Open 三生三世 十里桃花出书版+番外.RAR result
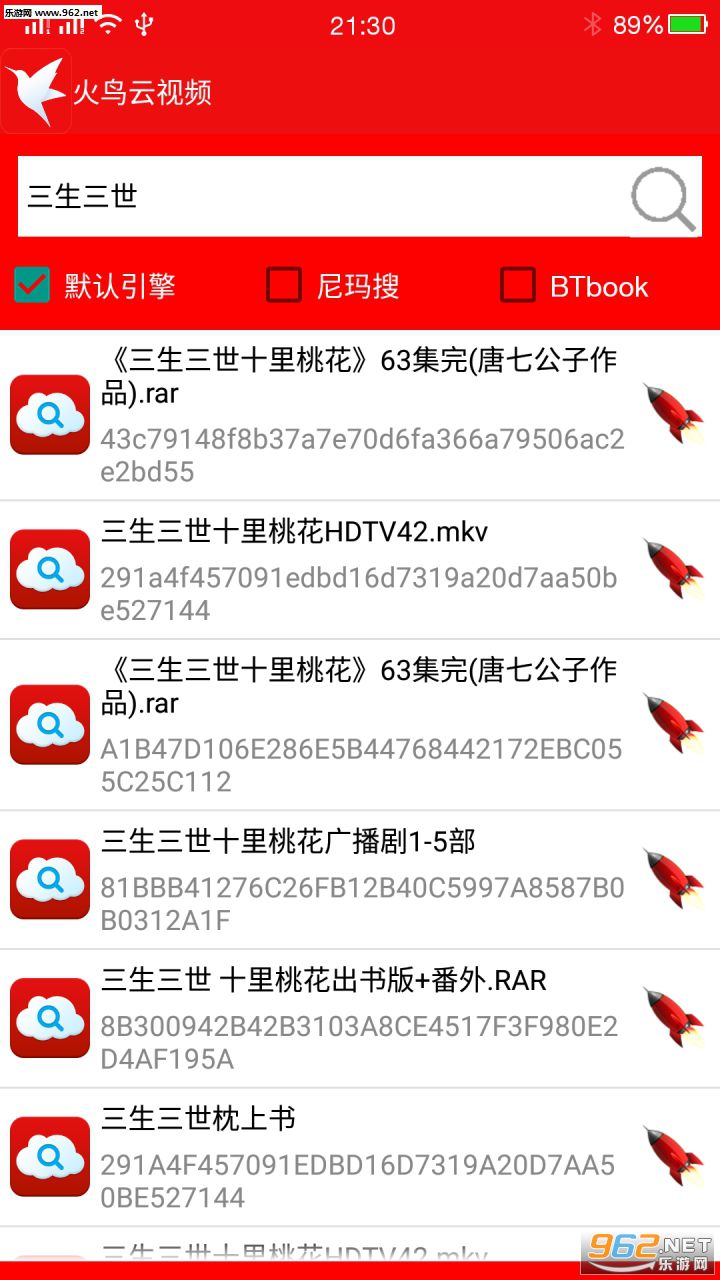Image resolution: width=720 pixels, height=1280 pixels. point(360,1017)
